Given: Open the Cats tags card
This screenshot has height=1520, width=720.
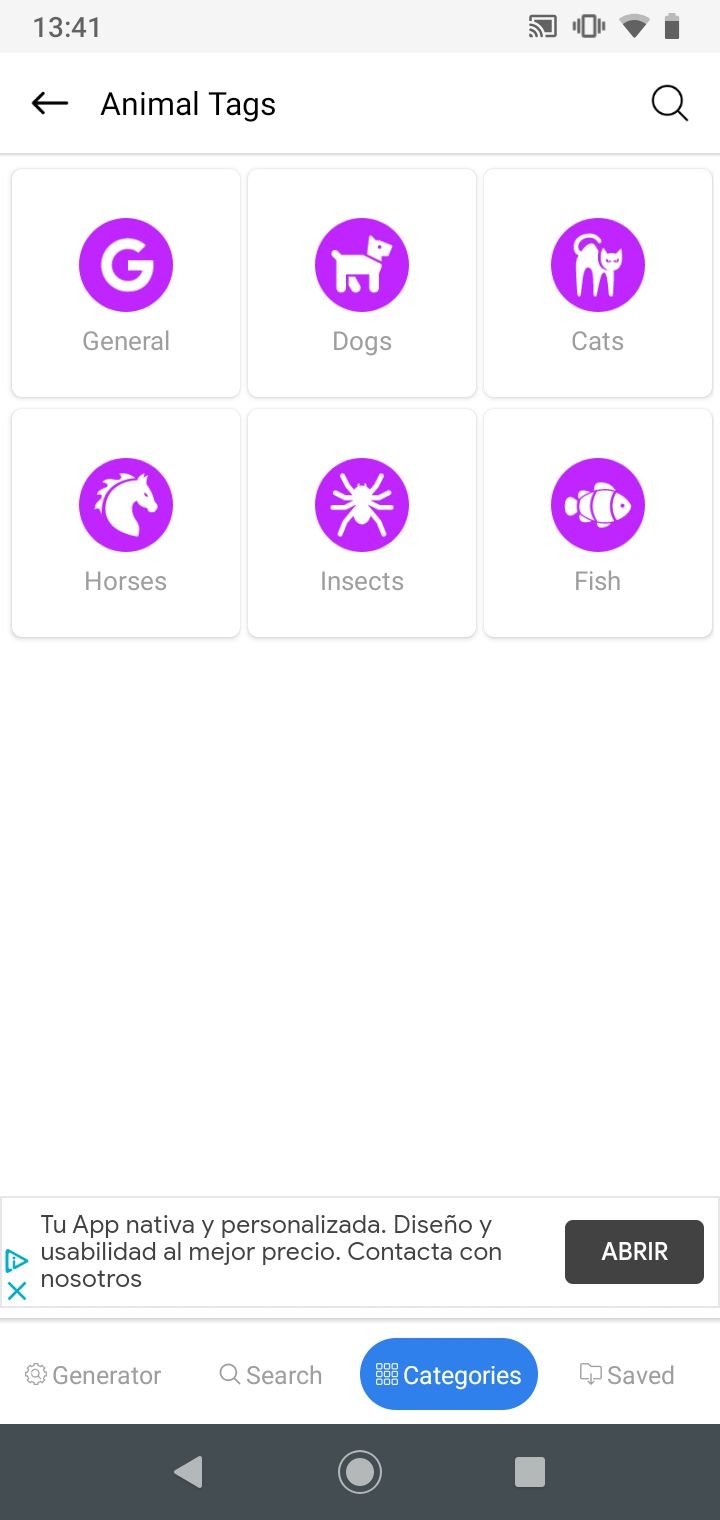Looking at the screenshot, I should coord(598,283).
